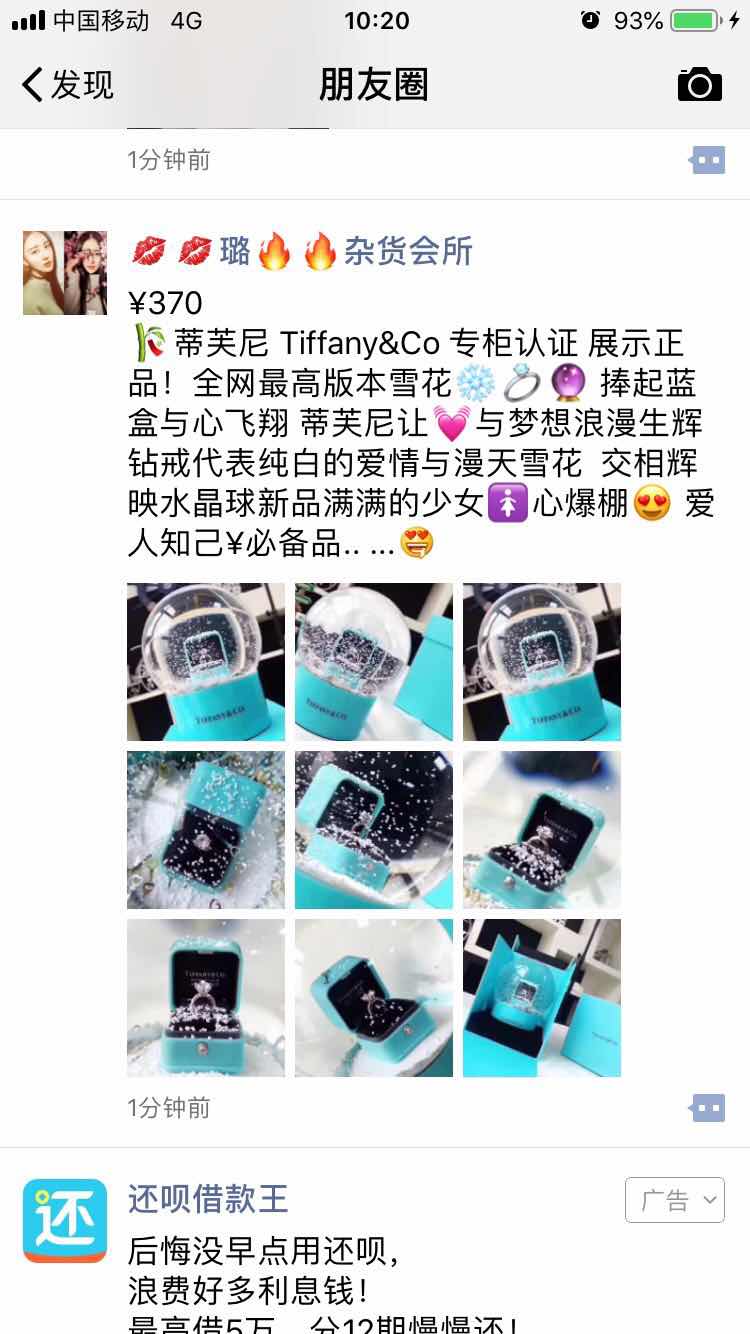Open the 璐杂货会所 username link

click(301, 251)
